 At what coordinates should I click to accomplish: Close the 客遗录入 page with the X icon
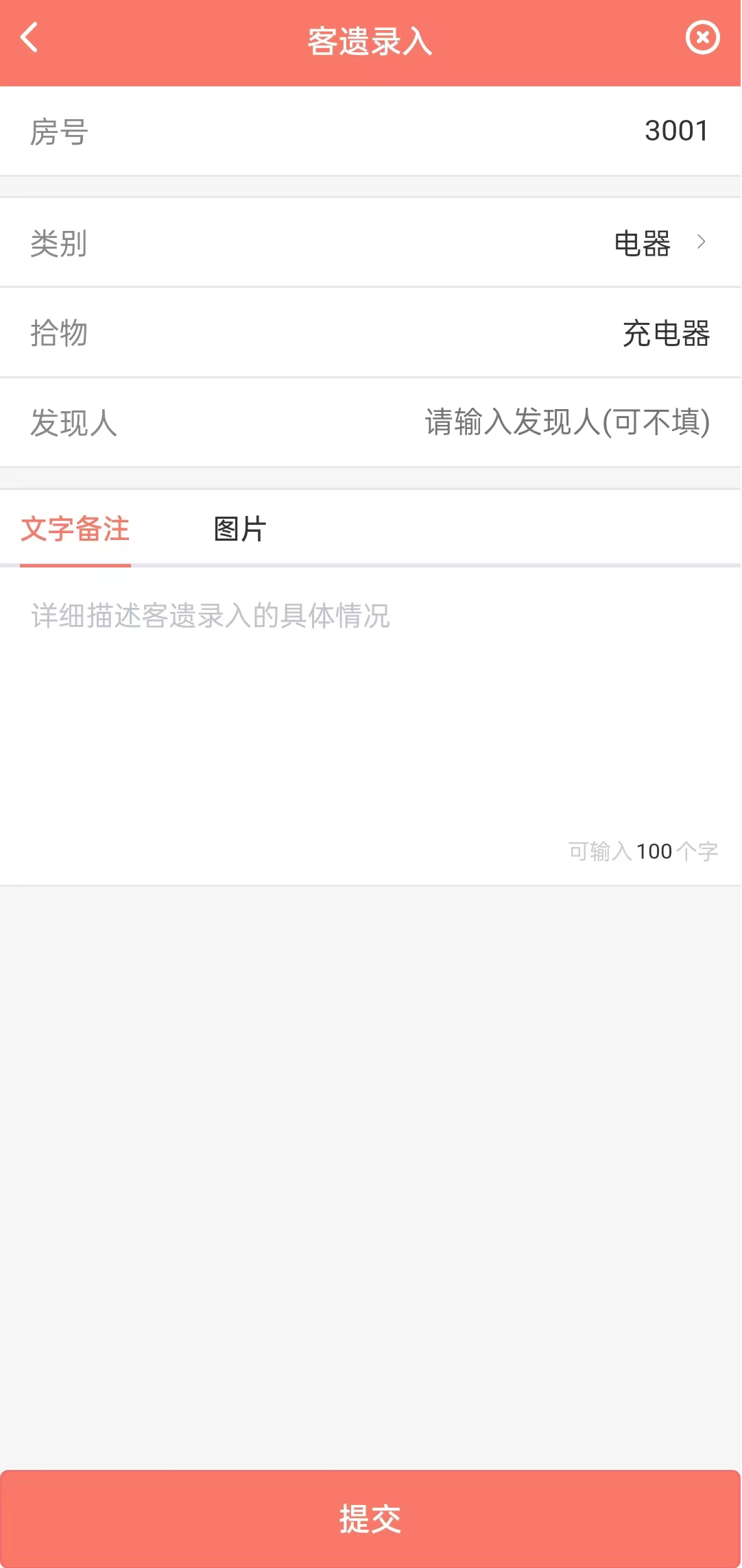click(x=702, y=38)
